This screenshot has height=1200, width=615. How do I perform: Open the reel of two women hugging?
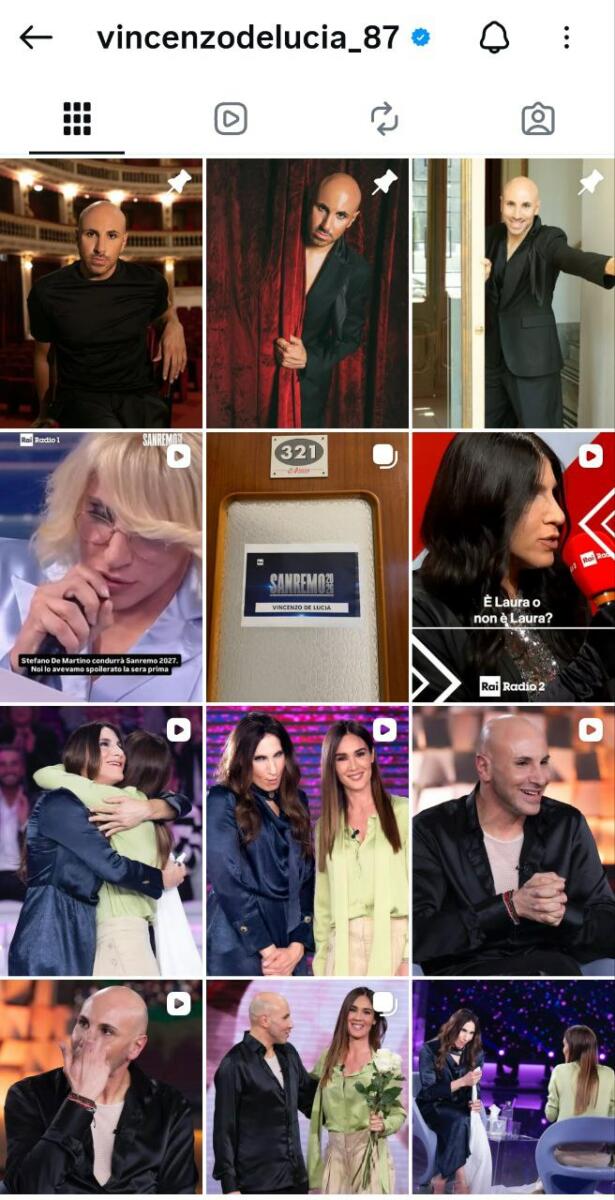pos(101,841)
